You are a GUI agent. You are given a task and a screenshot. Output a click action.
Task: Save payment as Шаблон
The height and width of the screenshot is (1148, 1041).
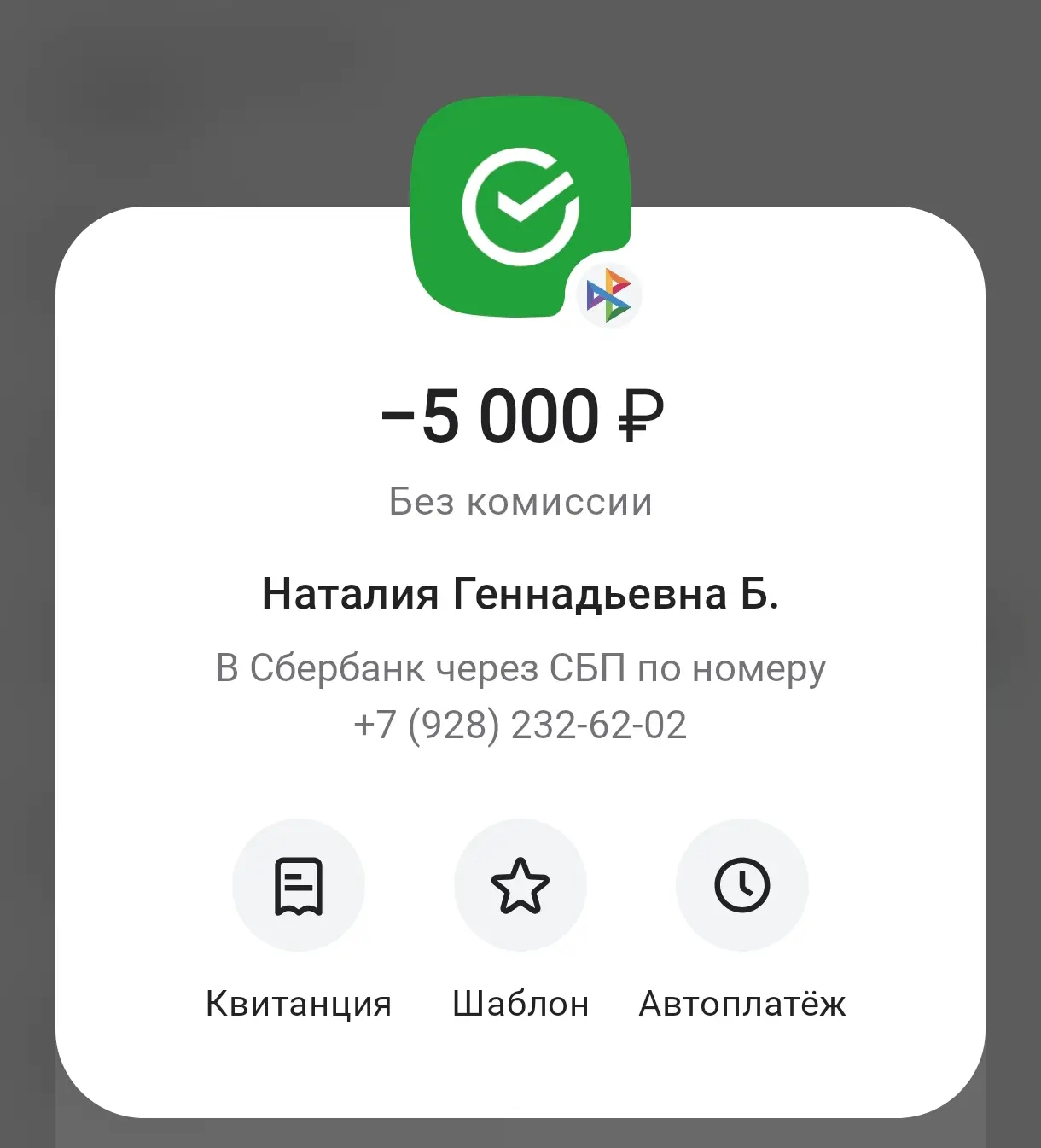[520, 885]
